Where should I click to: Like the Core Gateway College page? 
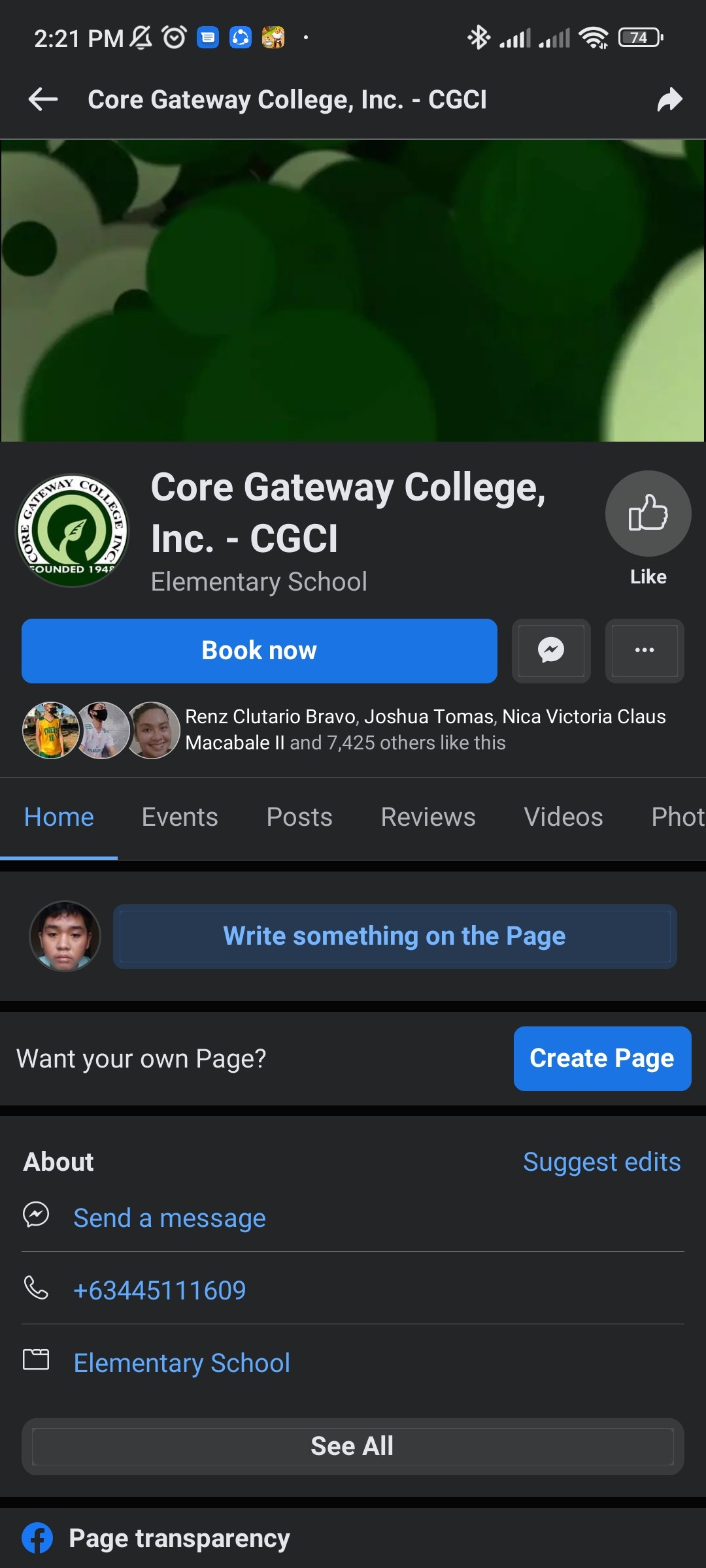tap(648, 514)
